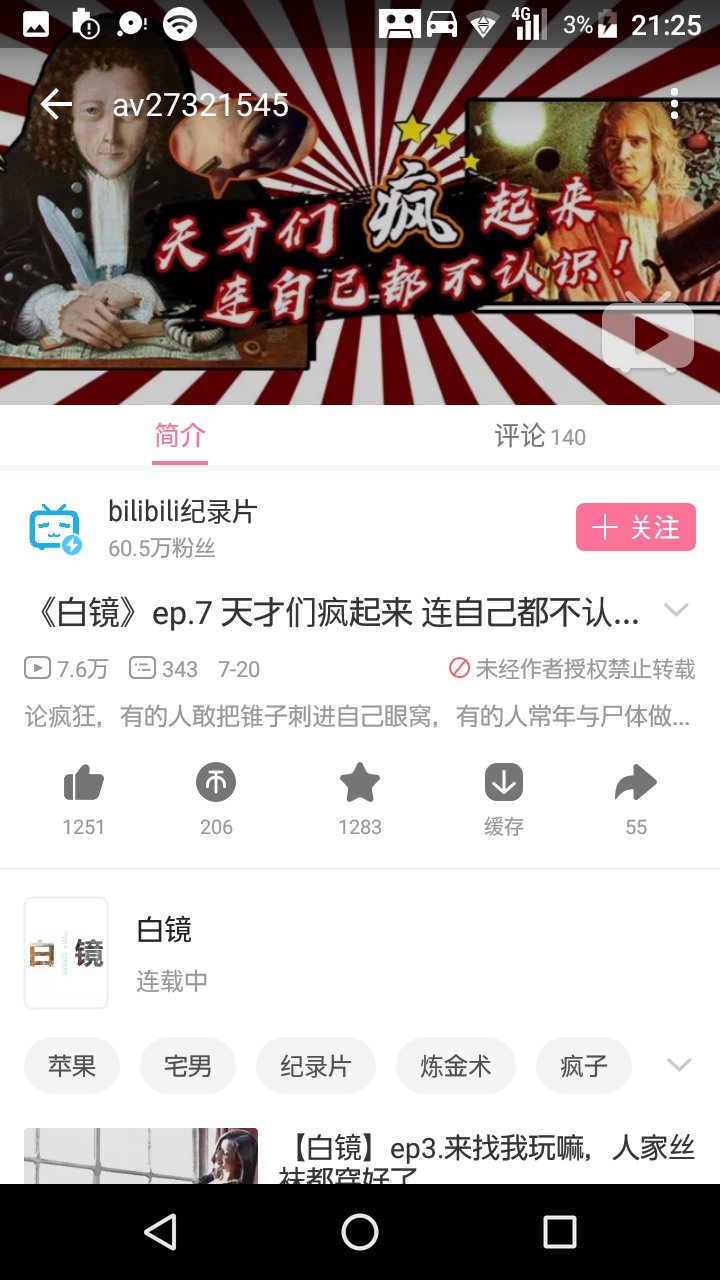Add the video to favorites star

click(360, 783)
